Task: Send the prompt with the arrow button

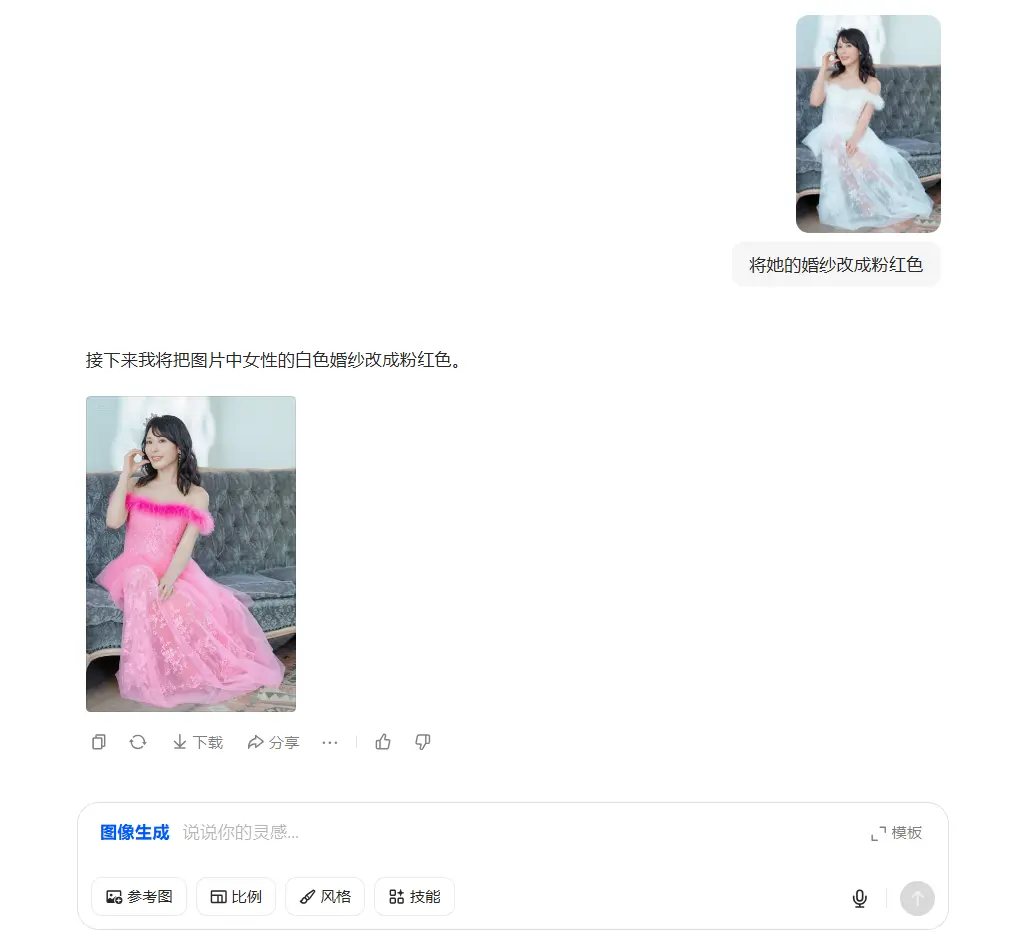Action: tap(917, 898)
